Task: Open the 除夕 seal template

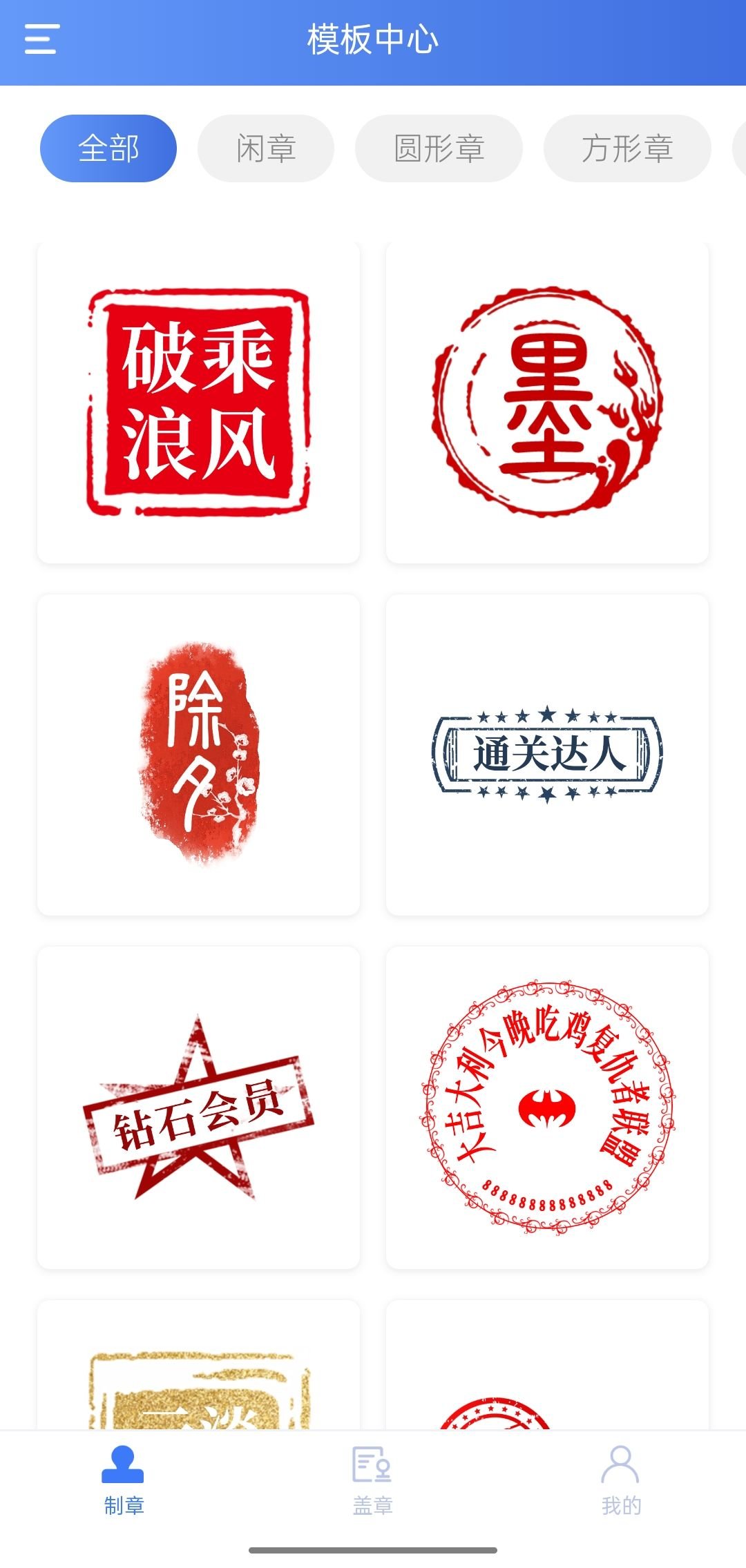Action: tap(198, 755)
